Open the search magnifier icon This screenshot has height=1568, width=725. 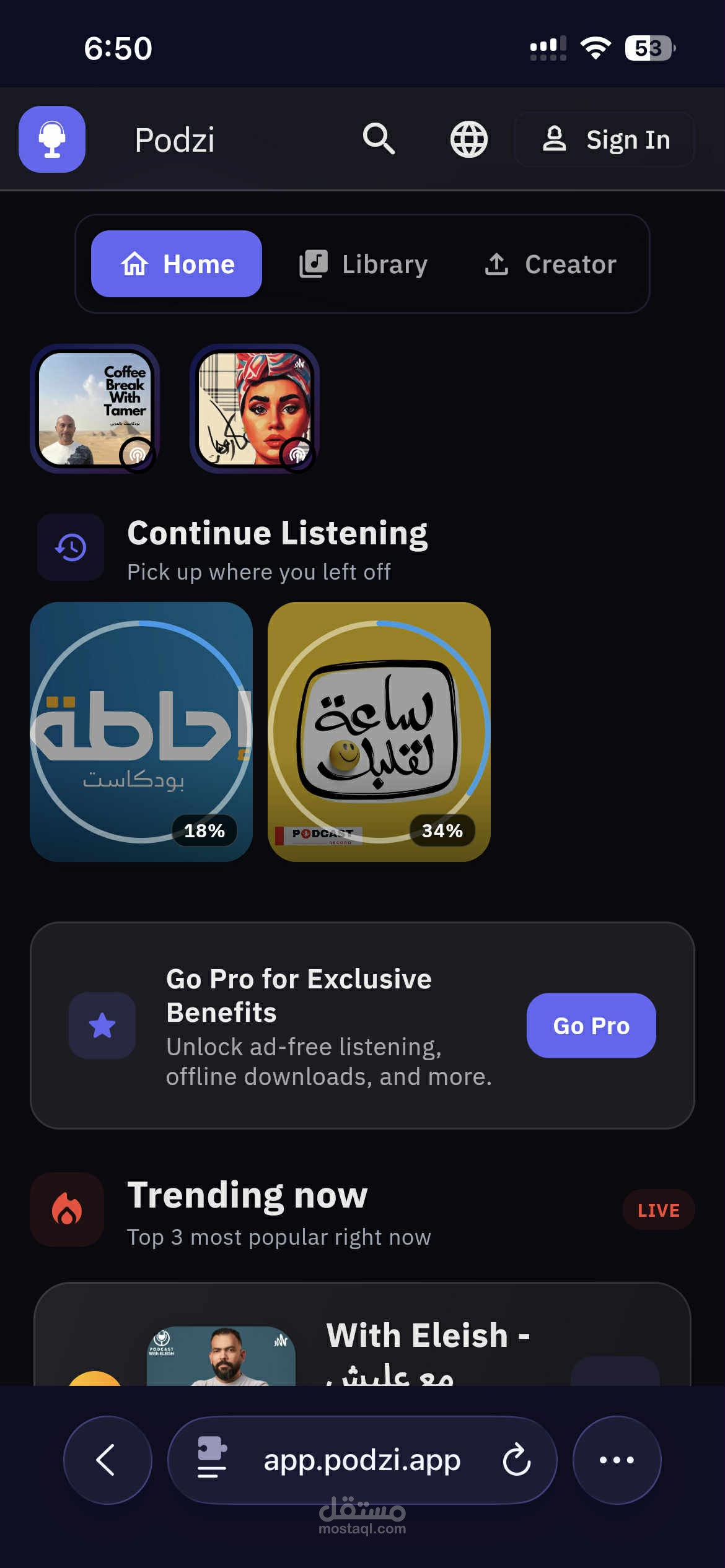[x=379, y=139]
